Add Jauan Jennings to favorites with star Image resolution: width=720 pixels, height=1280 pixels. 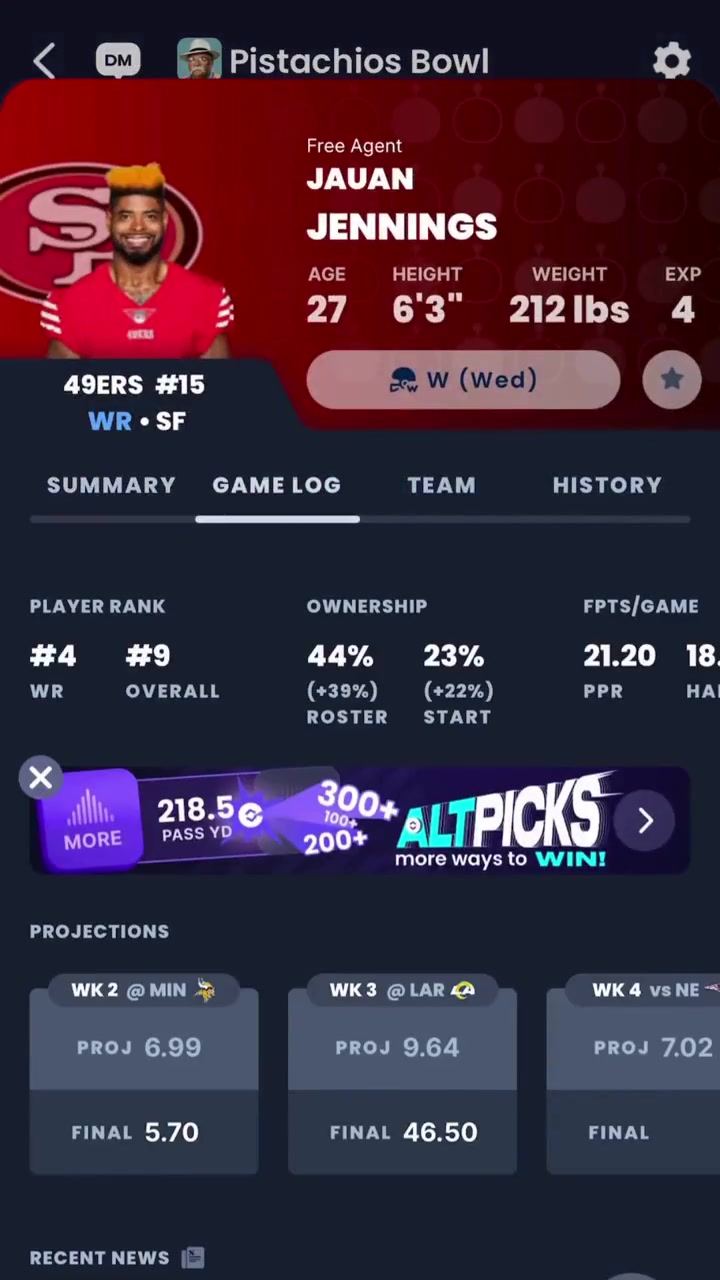pos(672,379)
